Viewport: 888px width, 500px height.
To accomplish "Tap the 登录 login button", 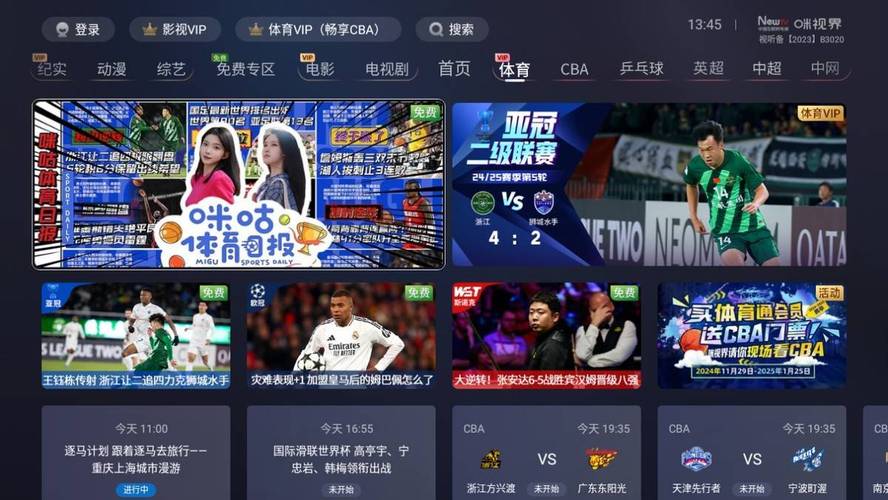I will pos(78,29).
